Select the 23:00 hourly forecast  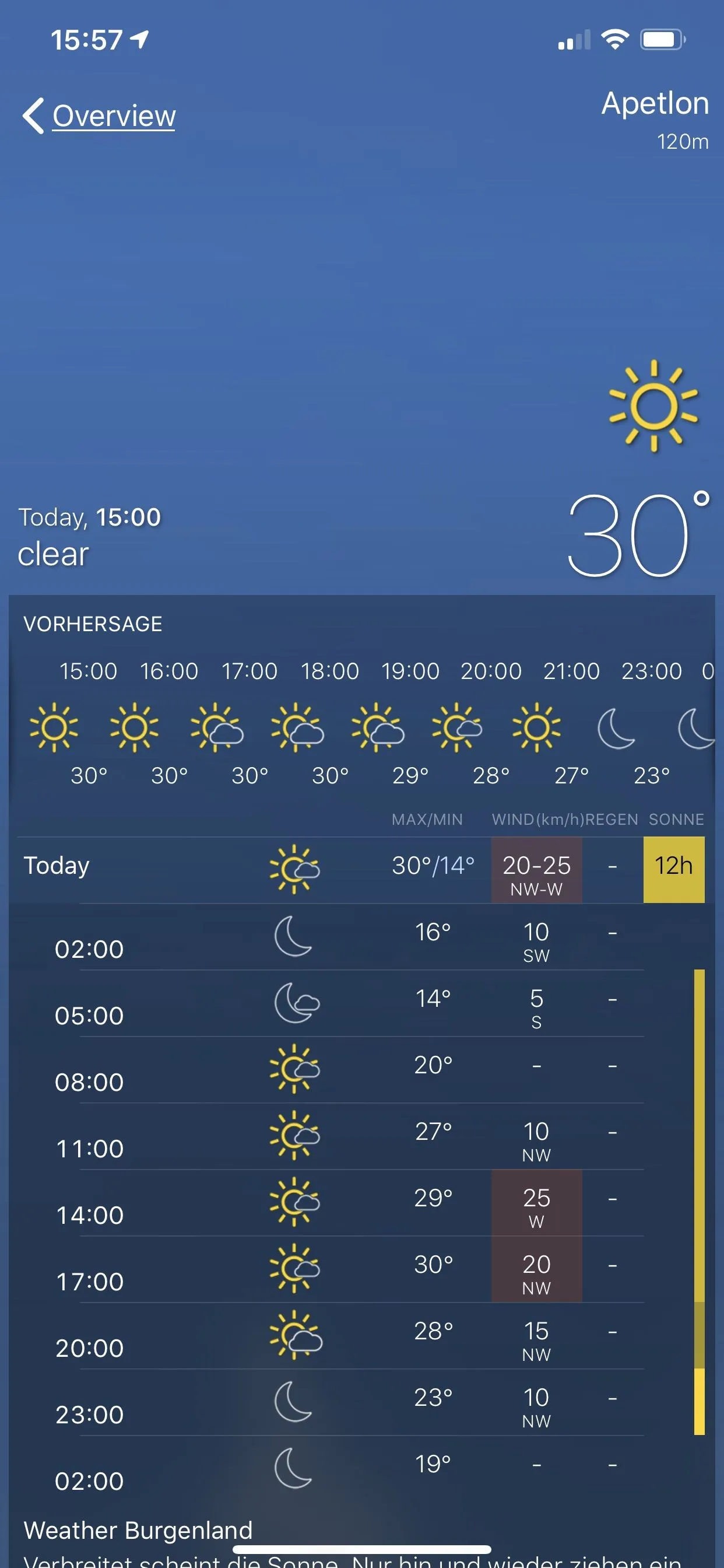tap(651, 724)
